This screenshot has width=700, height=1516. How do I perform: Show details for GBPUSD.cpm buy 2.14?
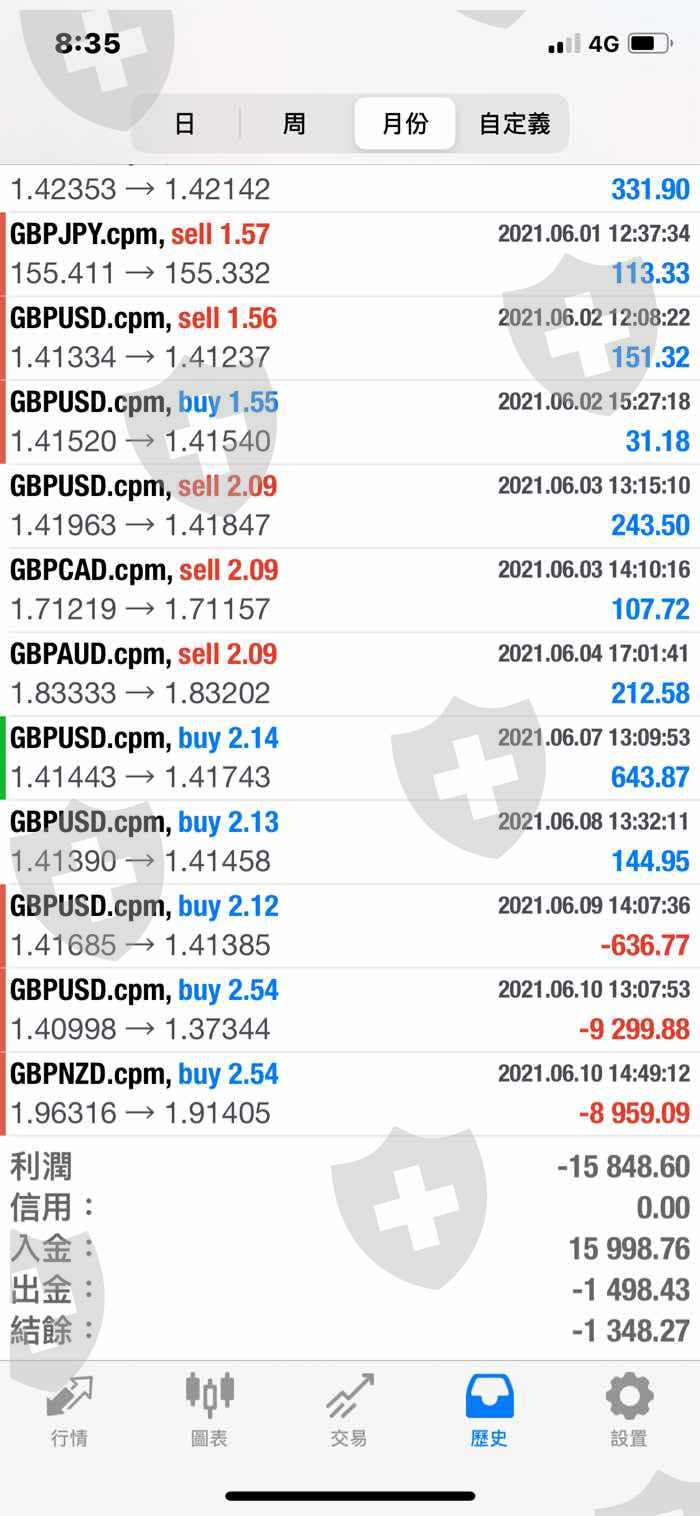click(350, 758)
